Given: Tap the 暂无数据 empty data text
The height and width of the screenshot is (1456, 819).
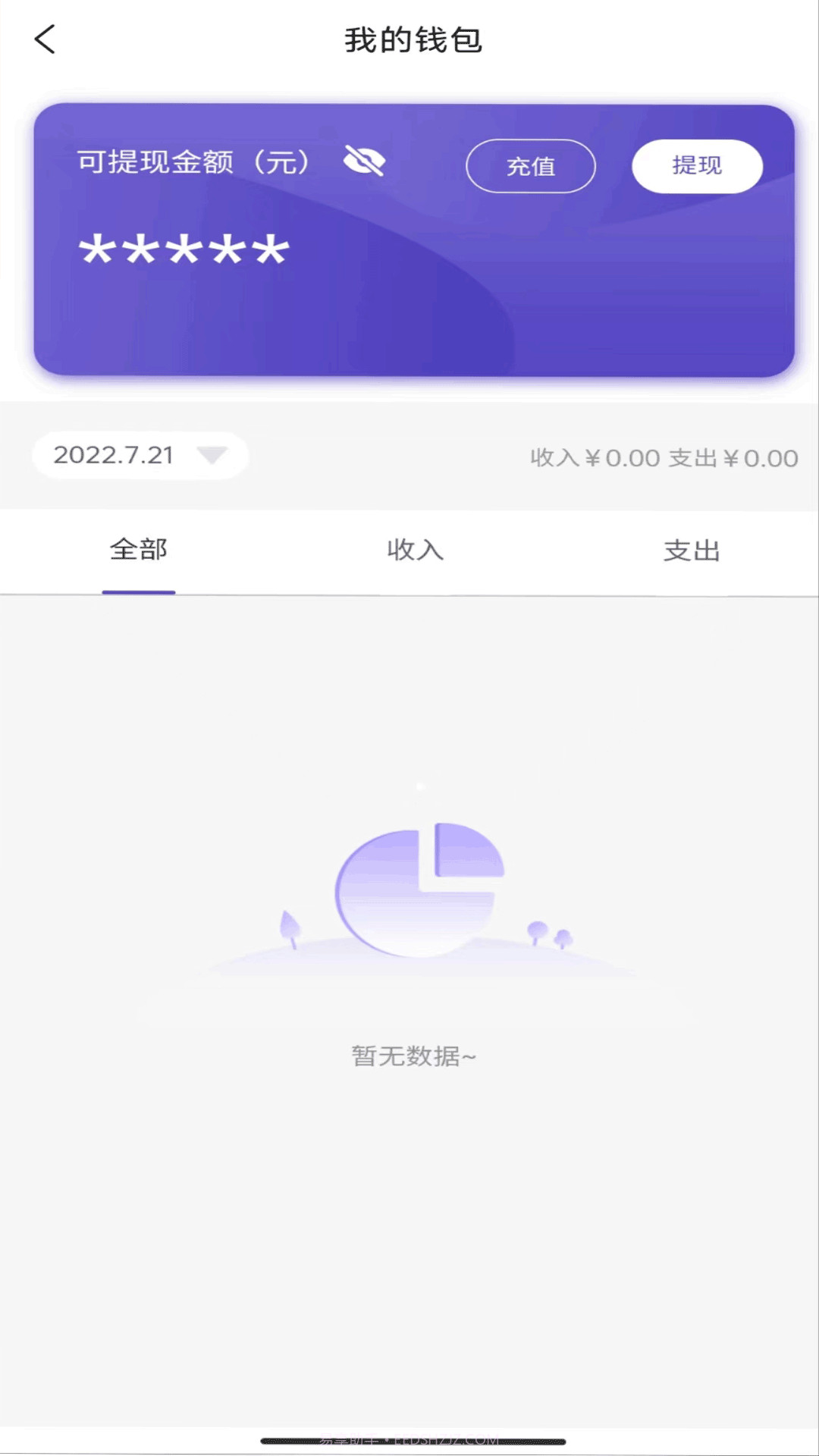Looking at the screenshot, I should 414,1055.
